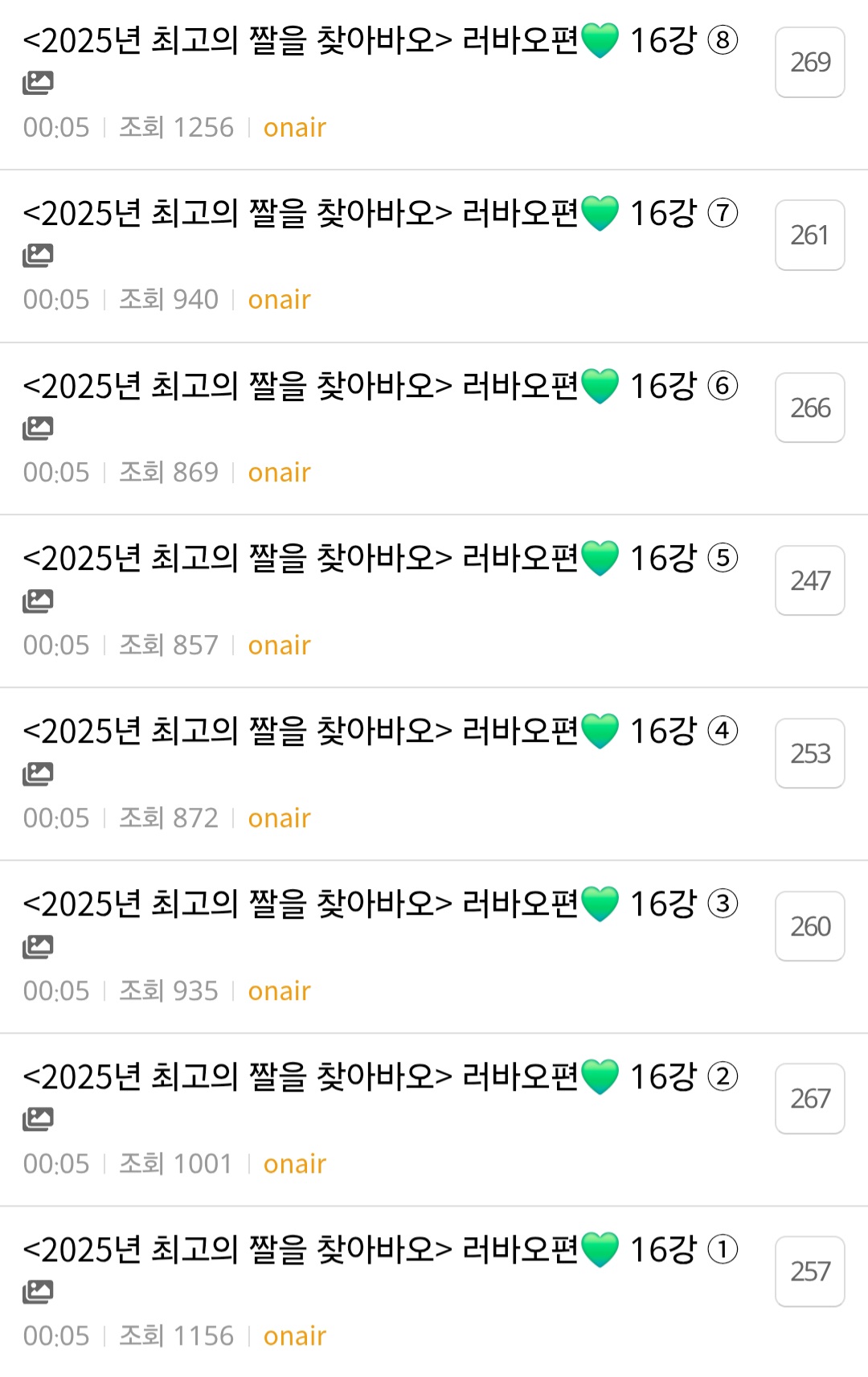
Task: View the 269 comments on 16강 ⑧
Action: 809,63
